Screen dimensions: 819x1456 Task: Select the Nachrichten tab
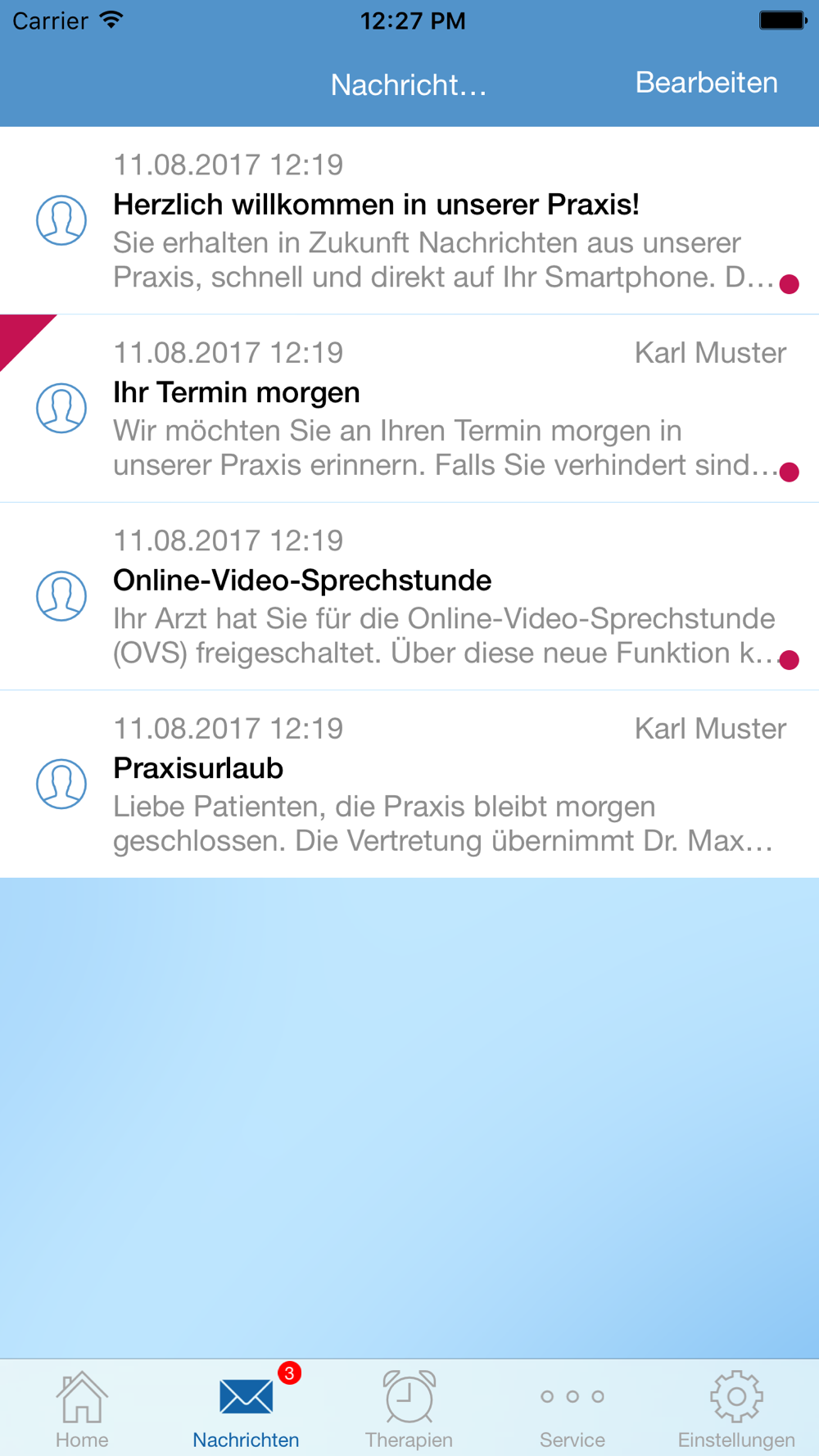tap(246, 1409)
